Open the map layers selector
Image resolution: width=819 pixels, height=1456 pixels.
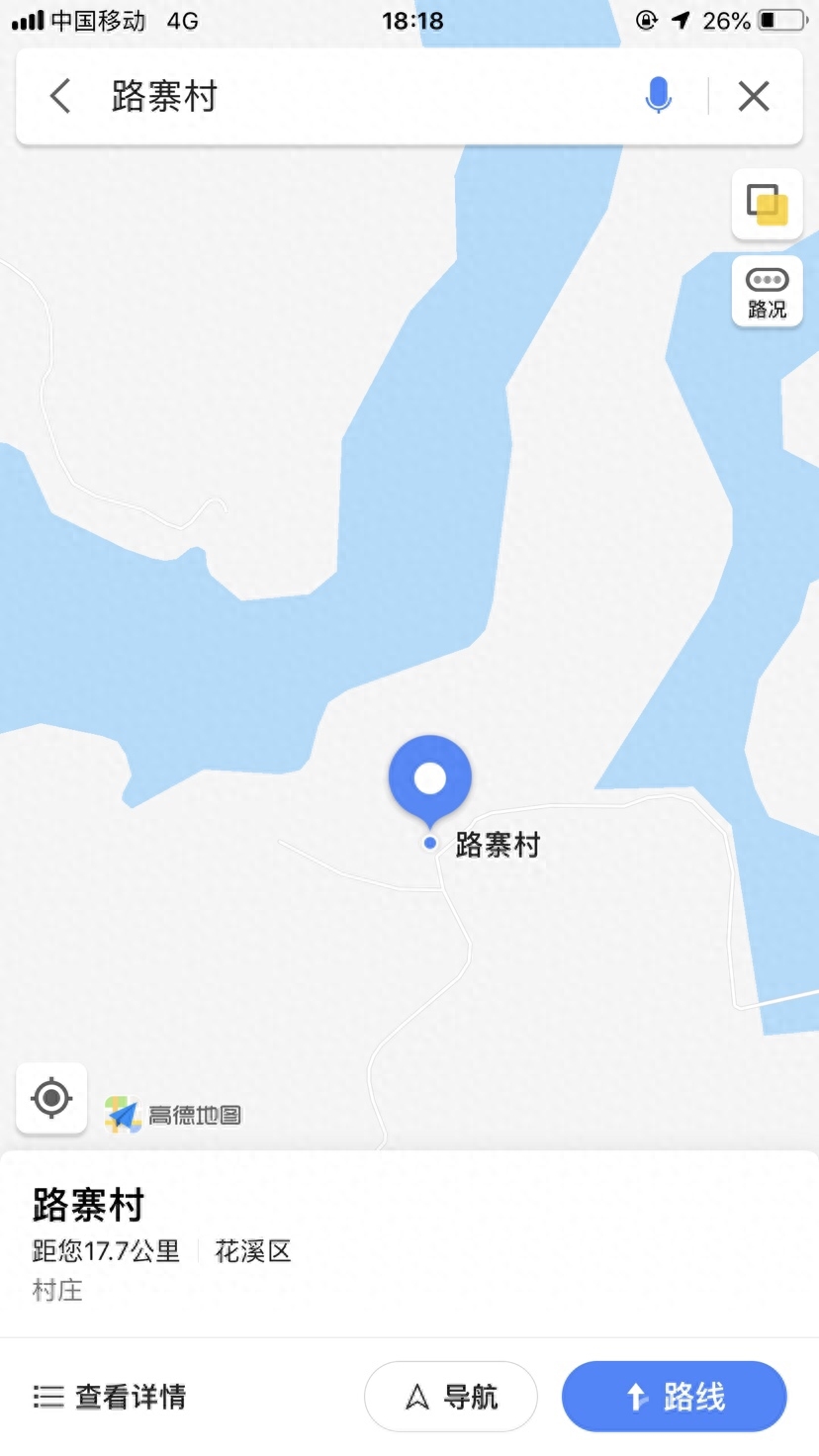point(767,205)
